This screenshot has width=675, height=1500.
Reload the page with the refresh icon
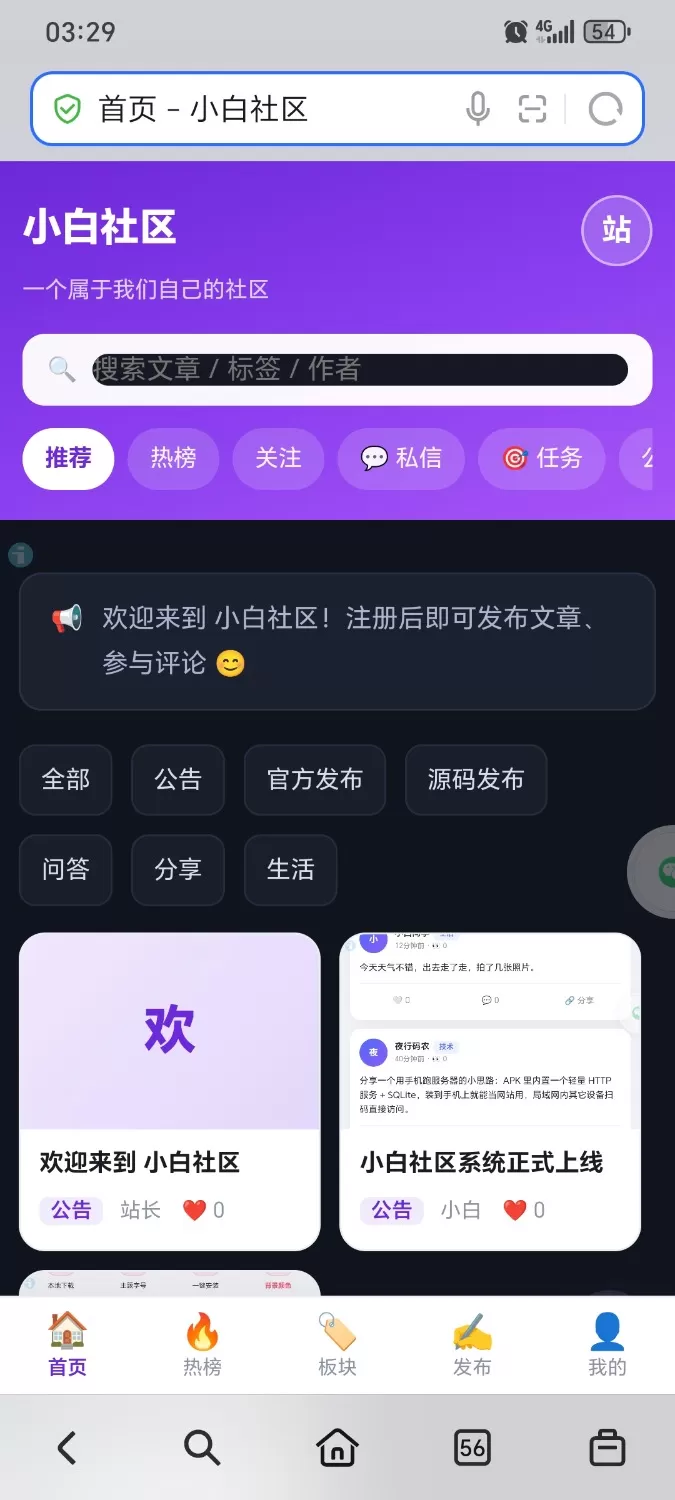[605, 109]
